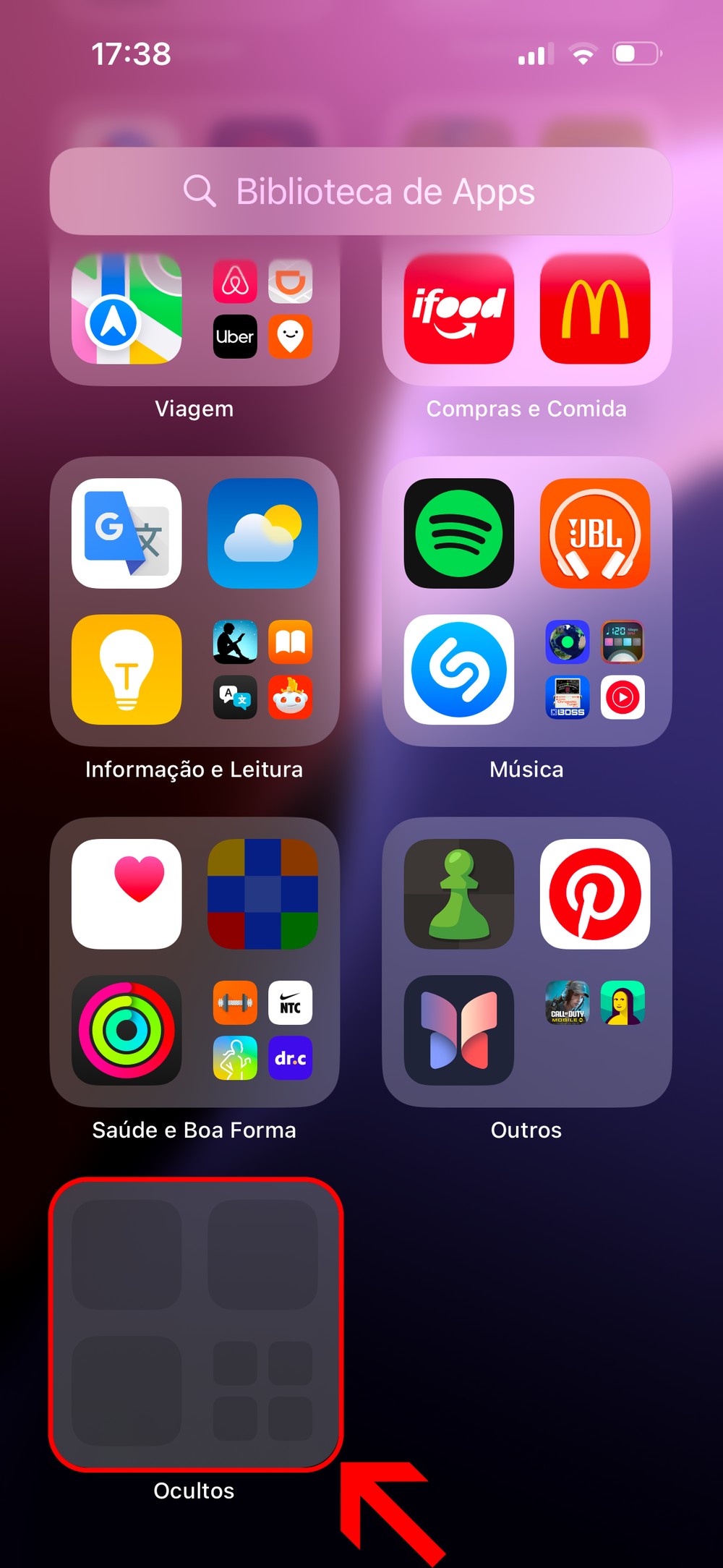Launch Apple Maps from Viagem
The width and height of the screenshot is (723, 1568).
[127, 309]
